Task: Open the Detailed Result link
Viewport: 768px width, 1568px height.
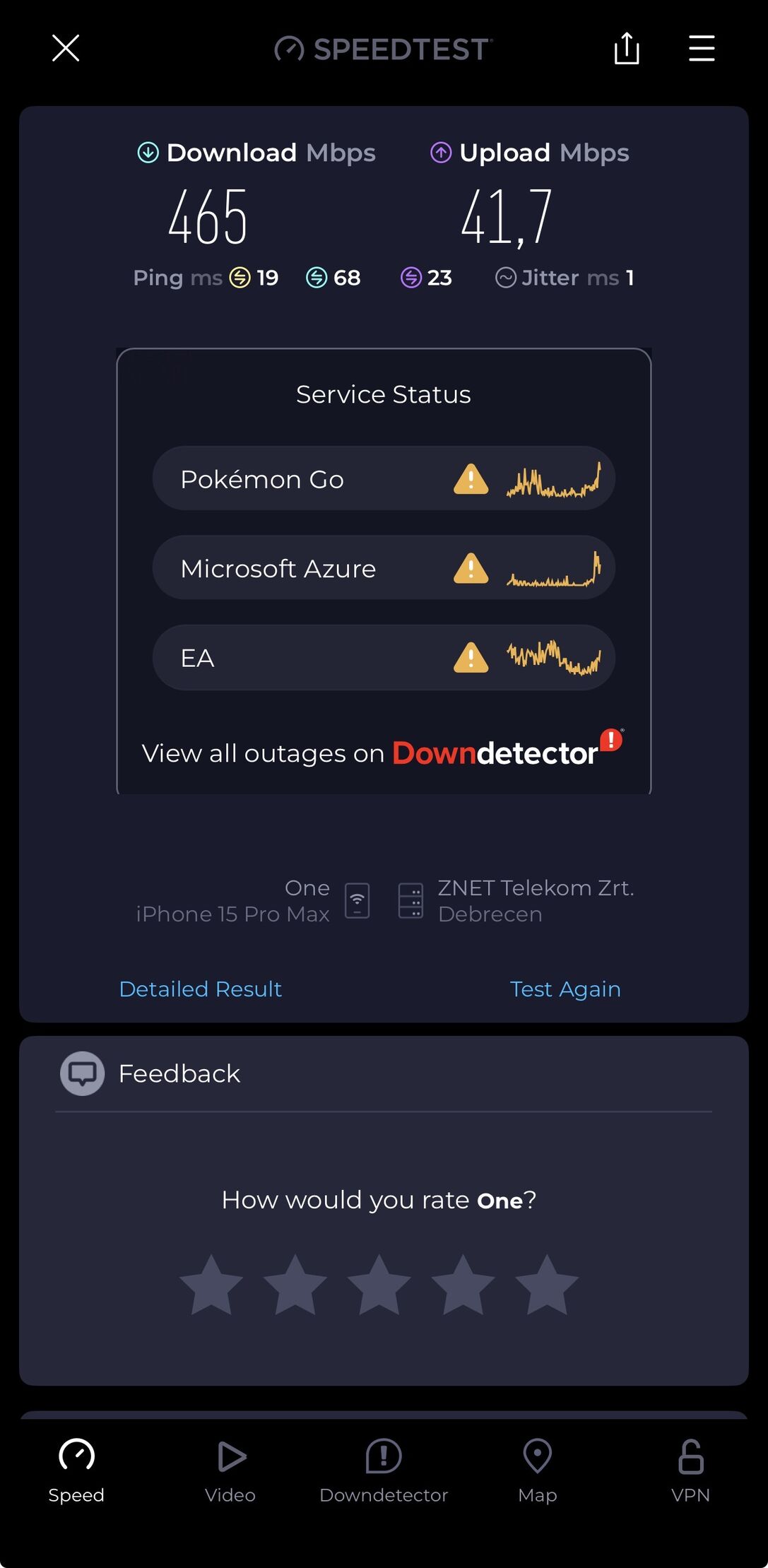Action: (x=201, y=989)
